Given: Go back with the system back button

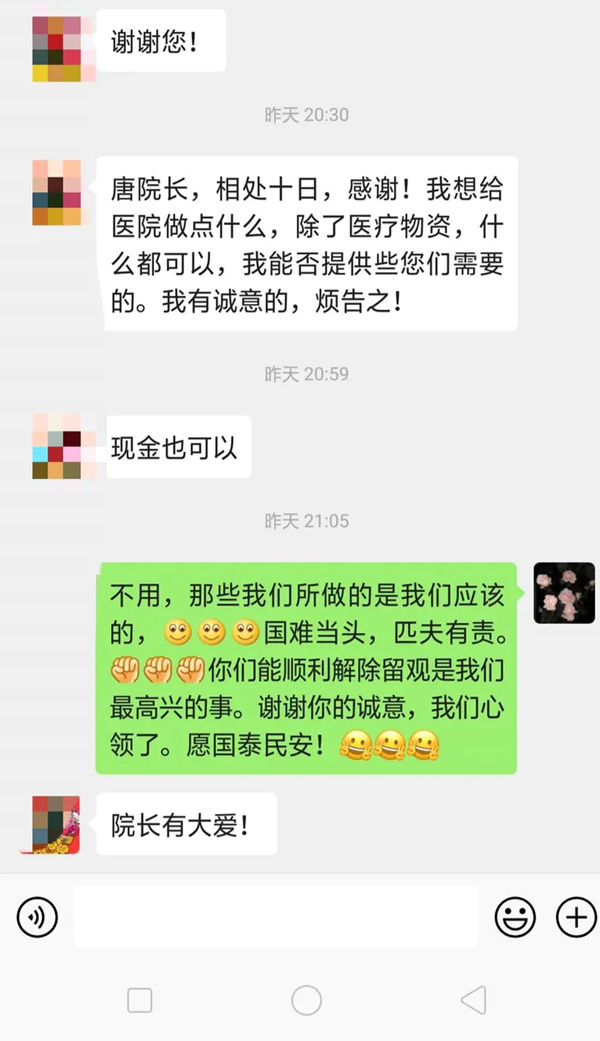Looking at the screenshot, I should click(x=473, y=999).
